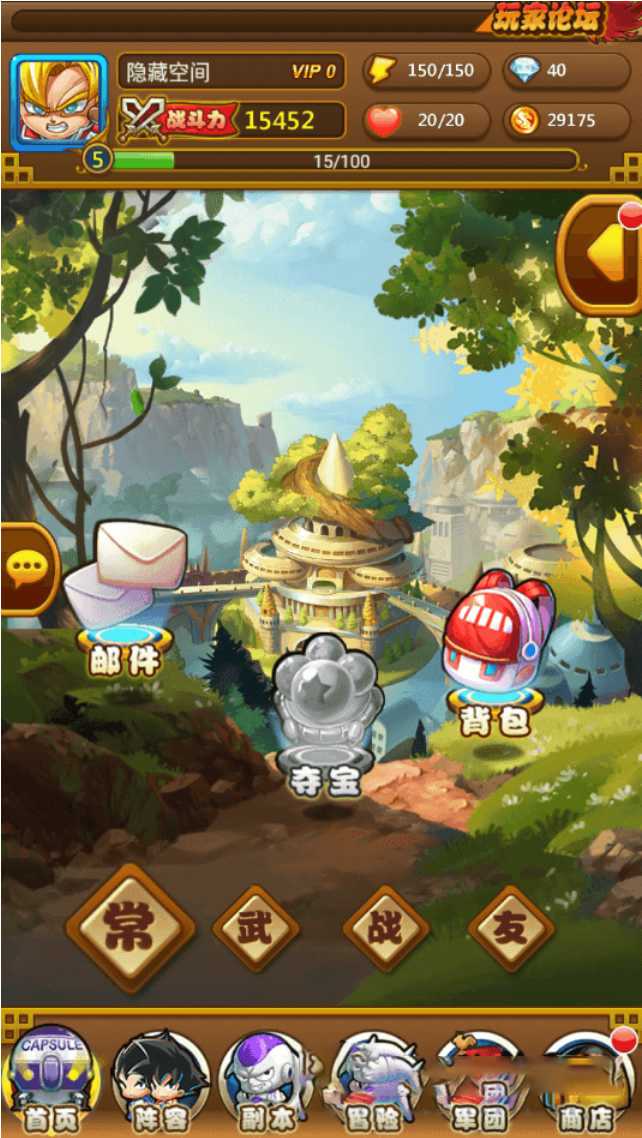
Task: Tap the player avatar portrait
Action: point(58,100)
